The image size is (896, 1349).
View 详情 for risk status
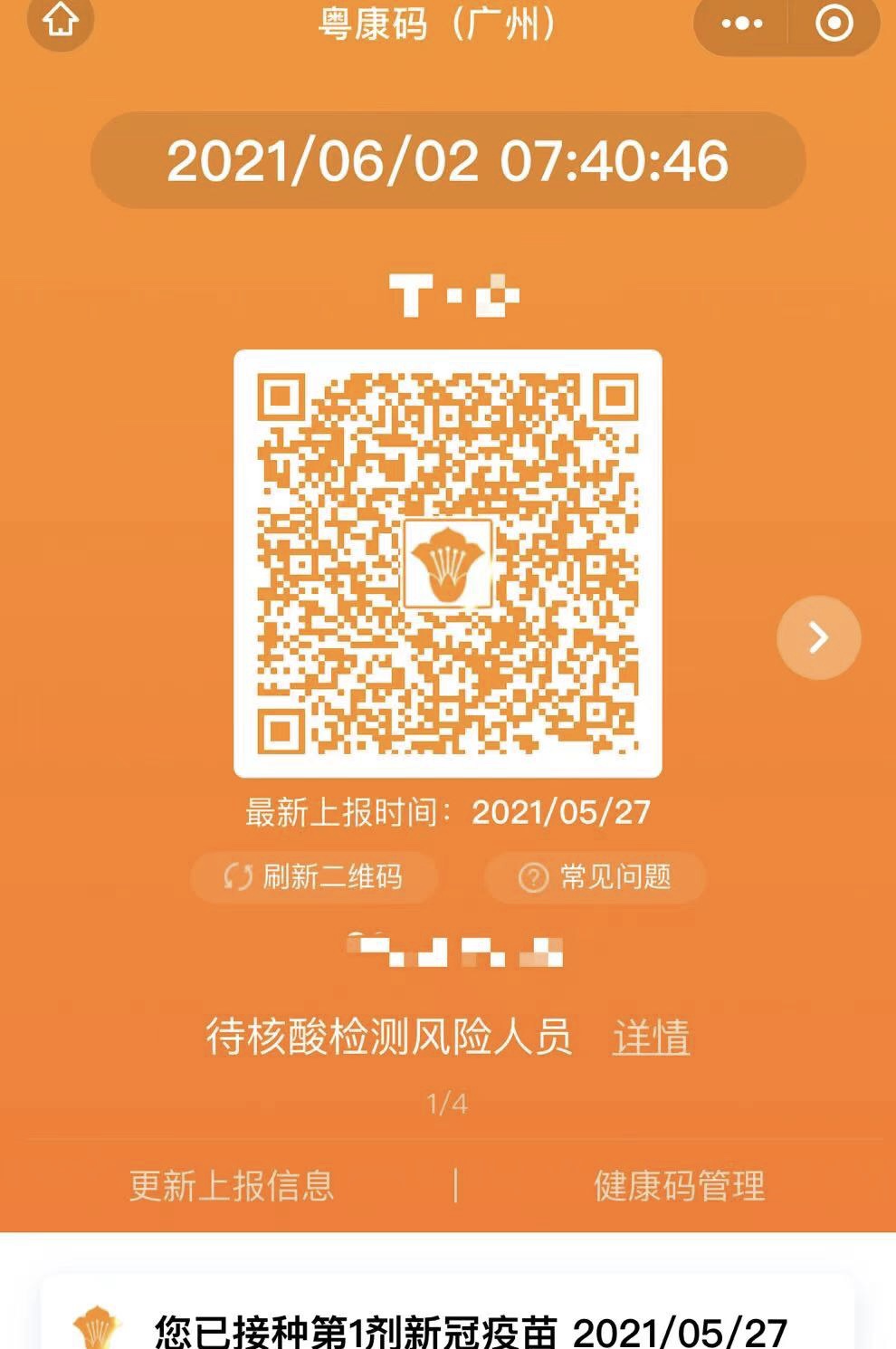651,1038
